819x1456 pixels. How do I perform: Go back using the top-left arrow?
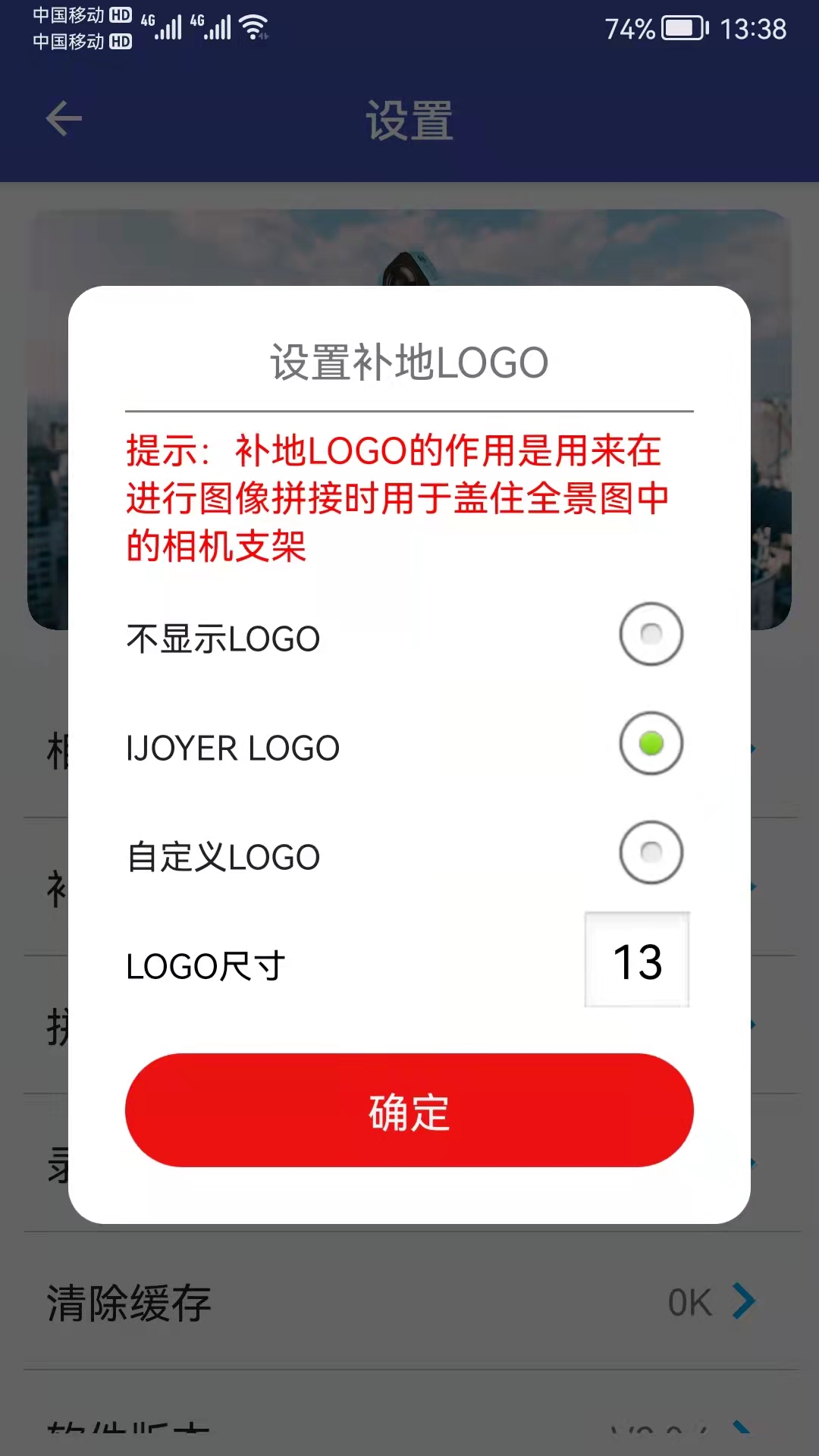coord(64,119)
